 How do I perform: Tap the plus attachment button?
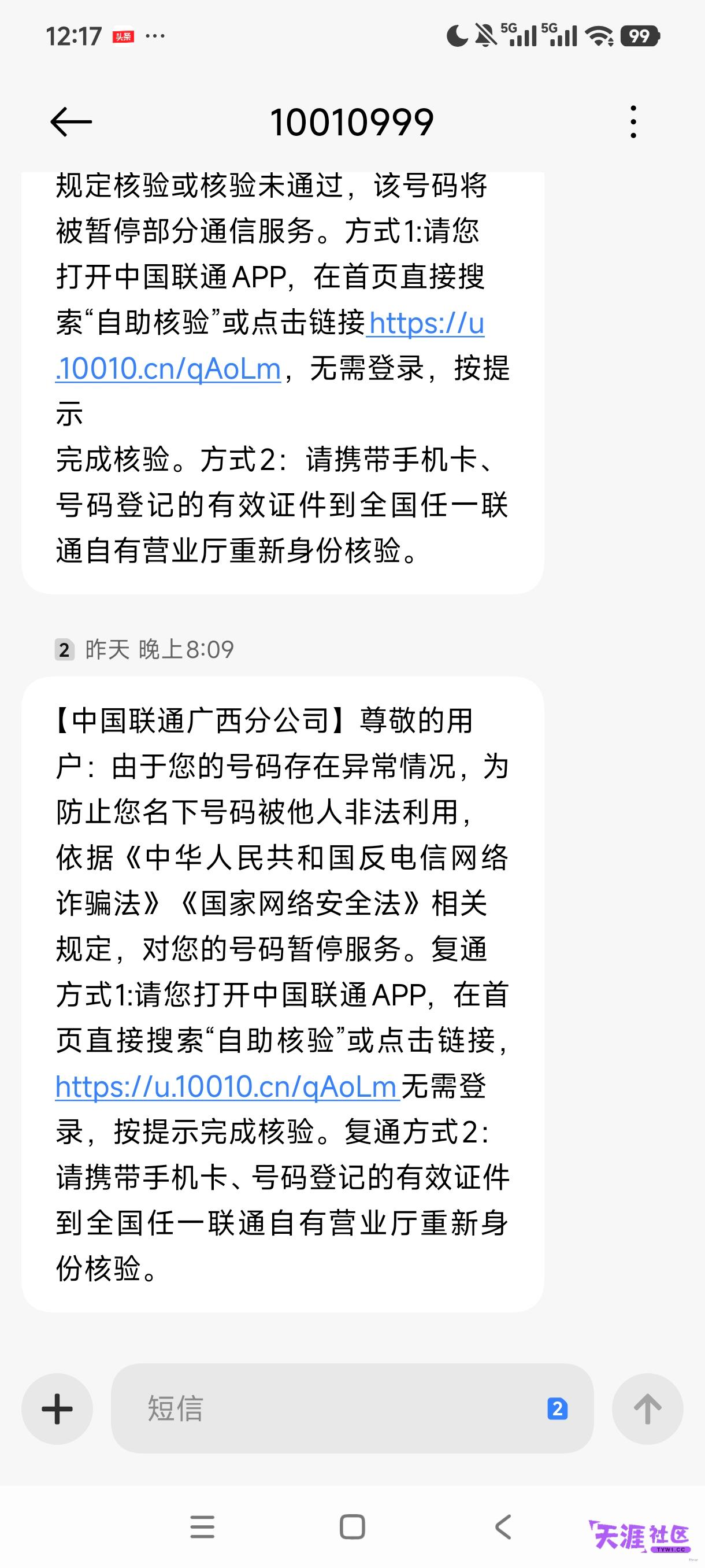pyautogui.click(x=57, y=1408)
